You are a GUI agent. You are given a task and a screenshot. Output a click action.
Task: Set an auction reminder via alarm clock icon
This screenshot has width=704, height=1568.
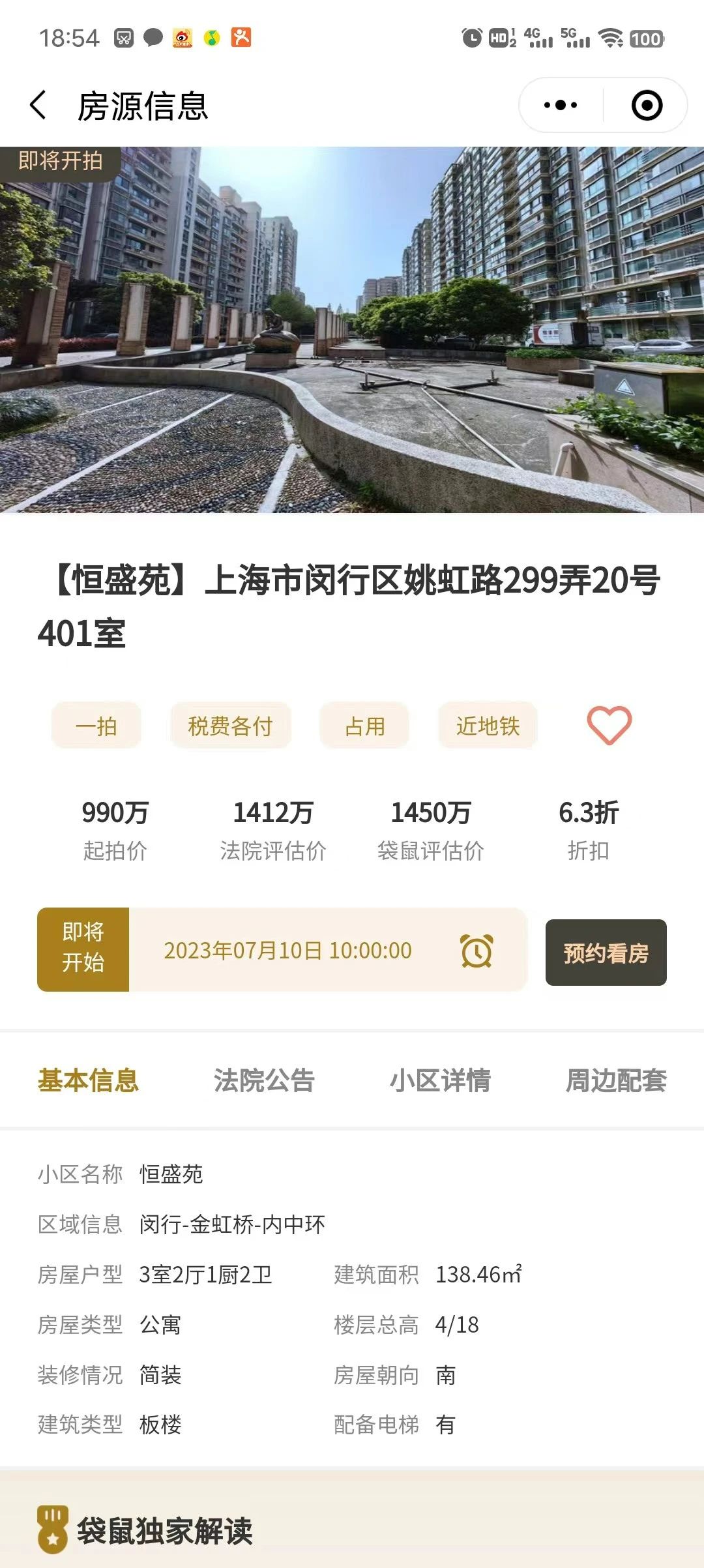coord(477,951)
